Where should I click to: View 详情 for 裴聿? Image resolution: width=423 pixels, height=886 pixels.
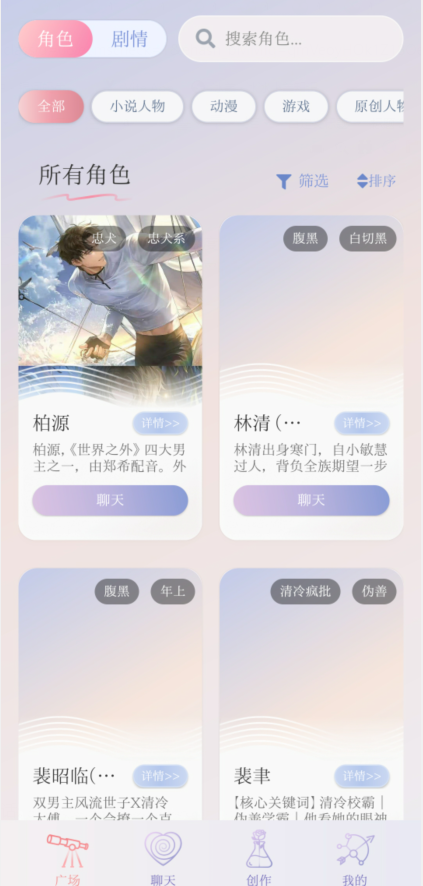coord(362,776)
